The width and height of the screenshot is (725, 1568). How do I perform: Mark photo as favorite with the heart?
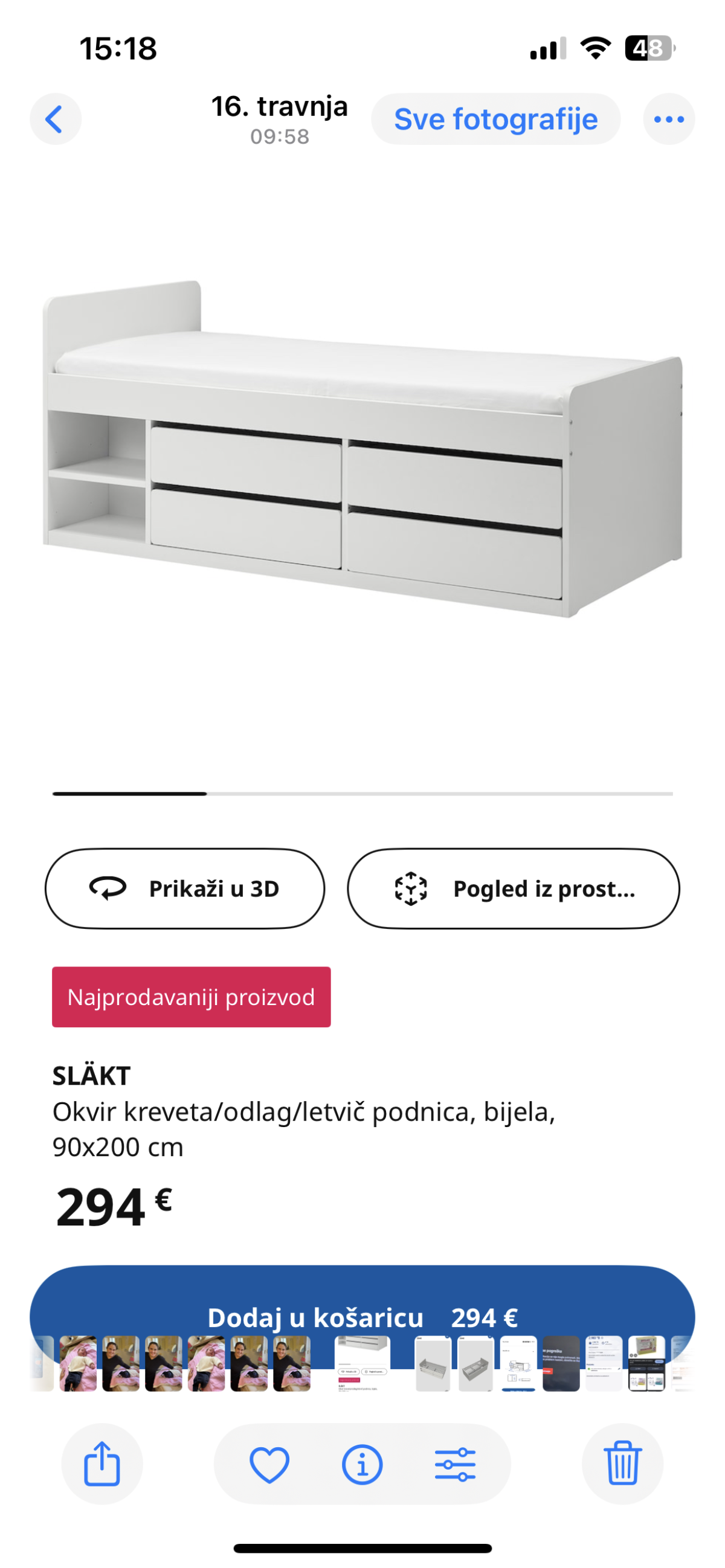pos(269,1464)
